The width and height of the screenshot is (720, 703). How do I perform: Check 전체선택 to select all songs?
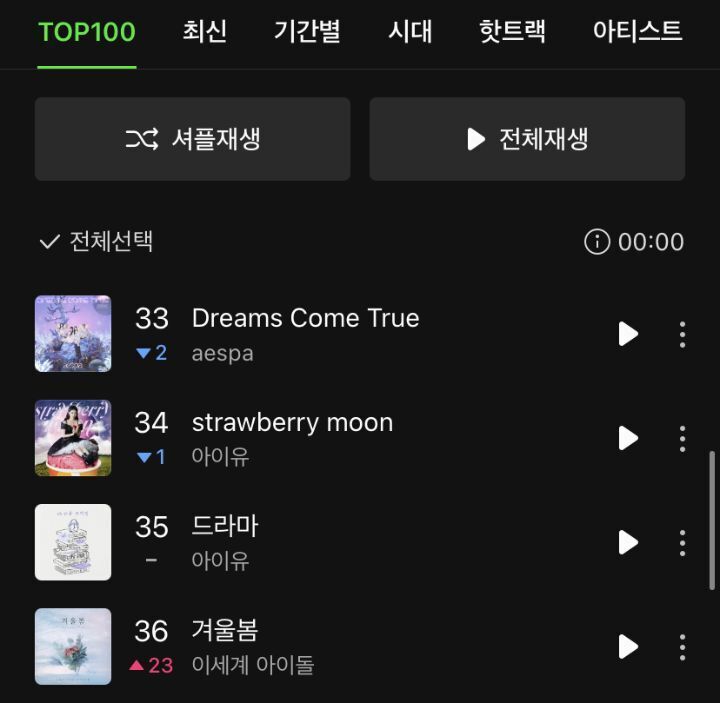pyautogui.click(x=96, y=242)
